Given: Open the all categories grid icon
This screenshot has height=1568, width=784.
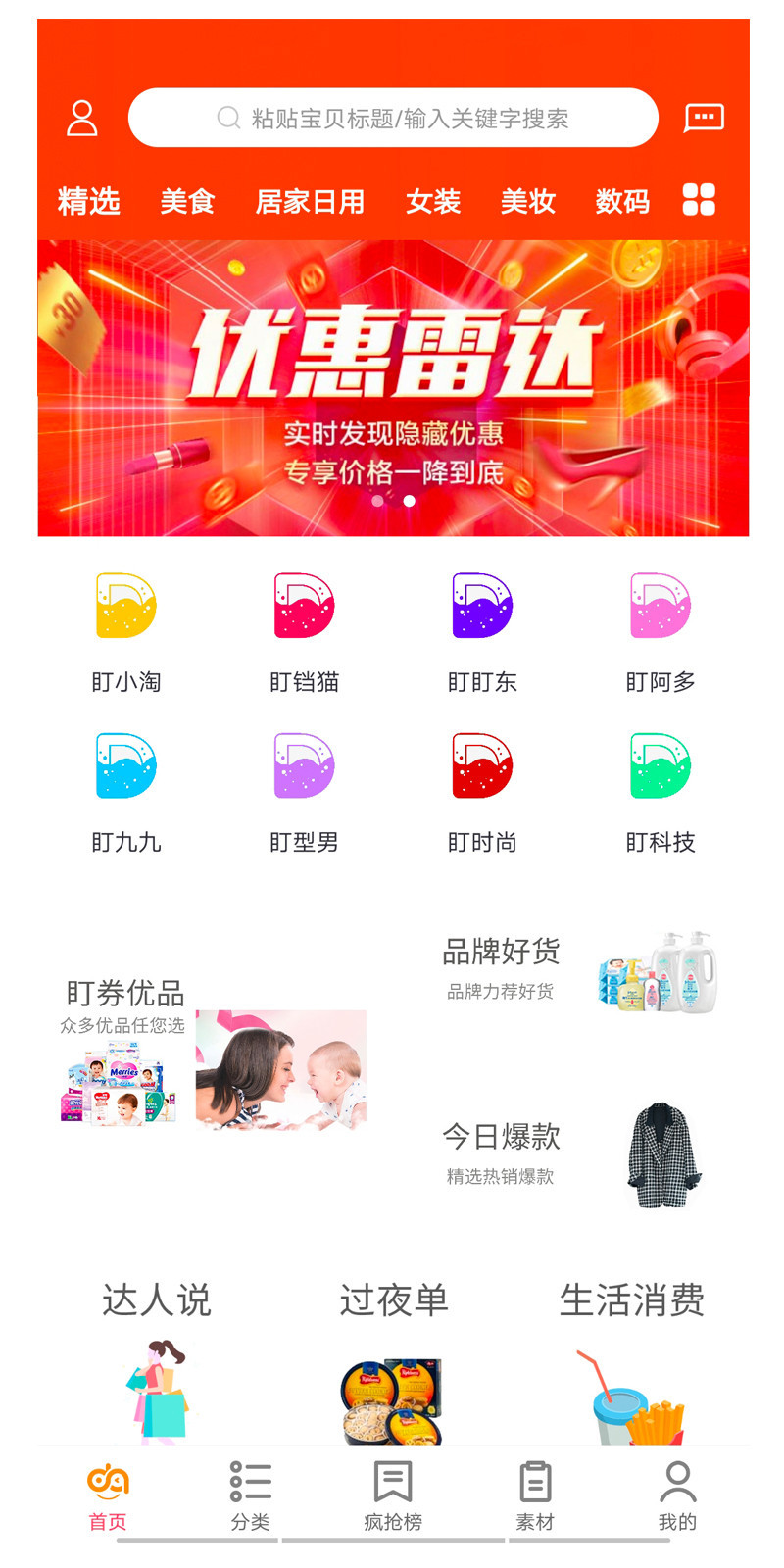Looking at the screenshot, I should pos(699,200).
